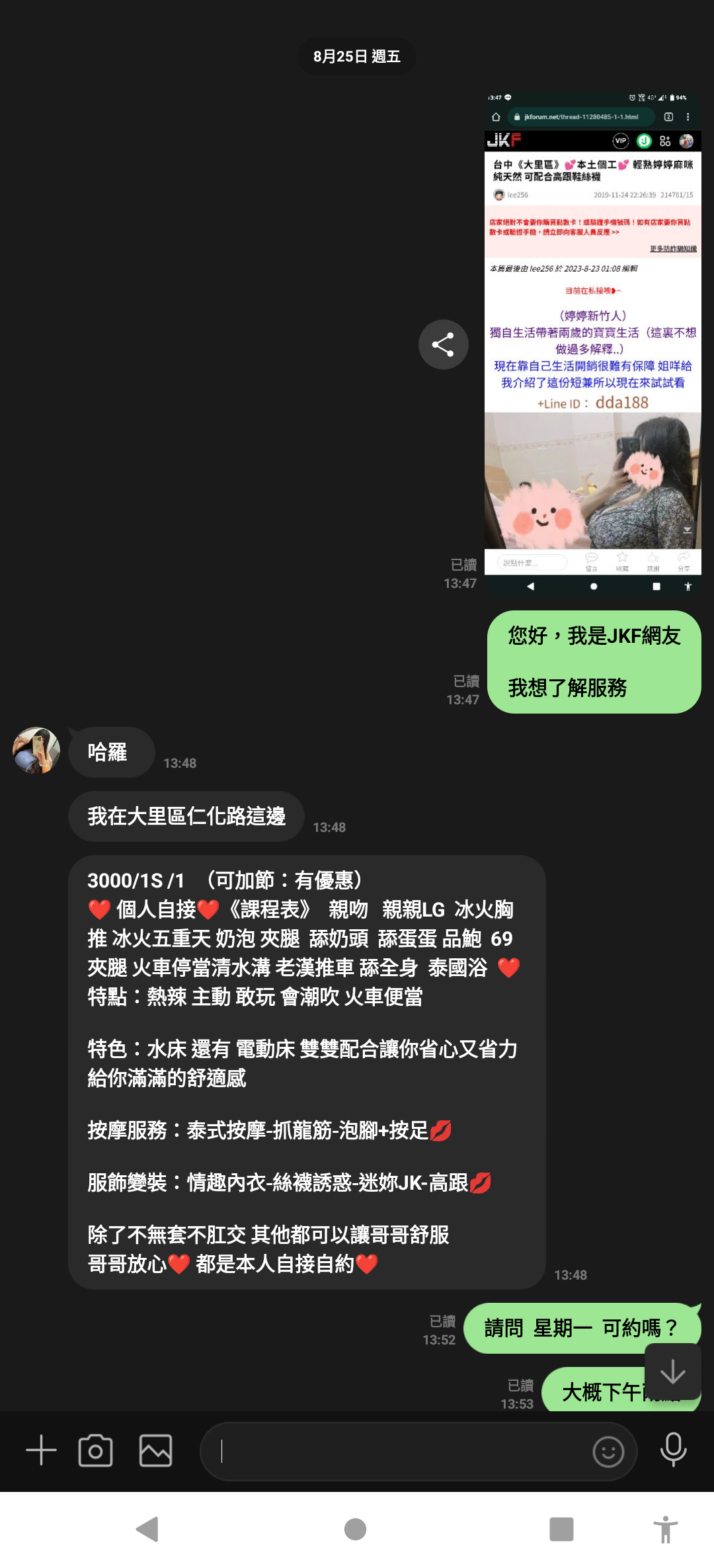The width and height of the screenshot is (714, 1568).
Task: Share the sent screenshot image
Action: click(443, 345)
